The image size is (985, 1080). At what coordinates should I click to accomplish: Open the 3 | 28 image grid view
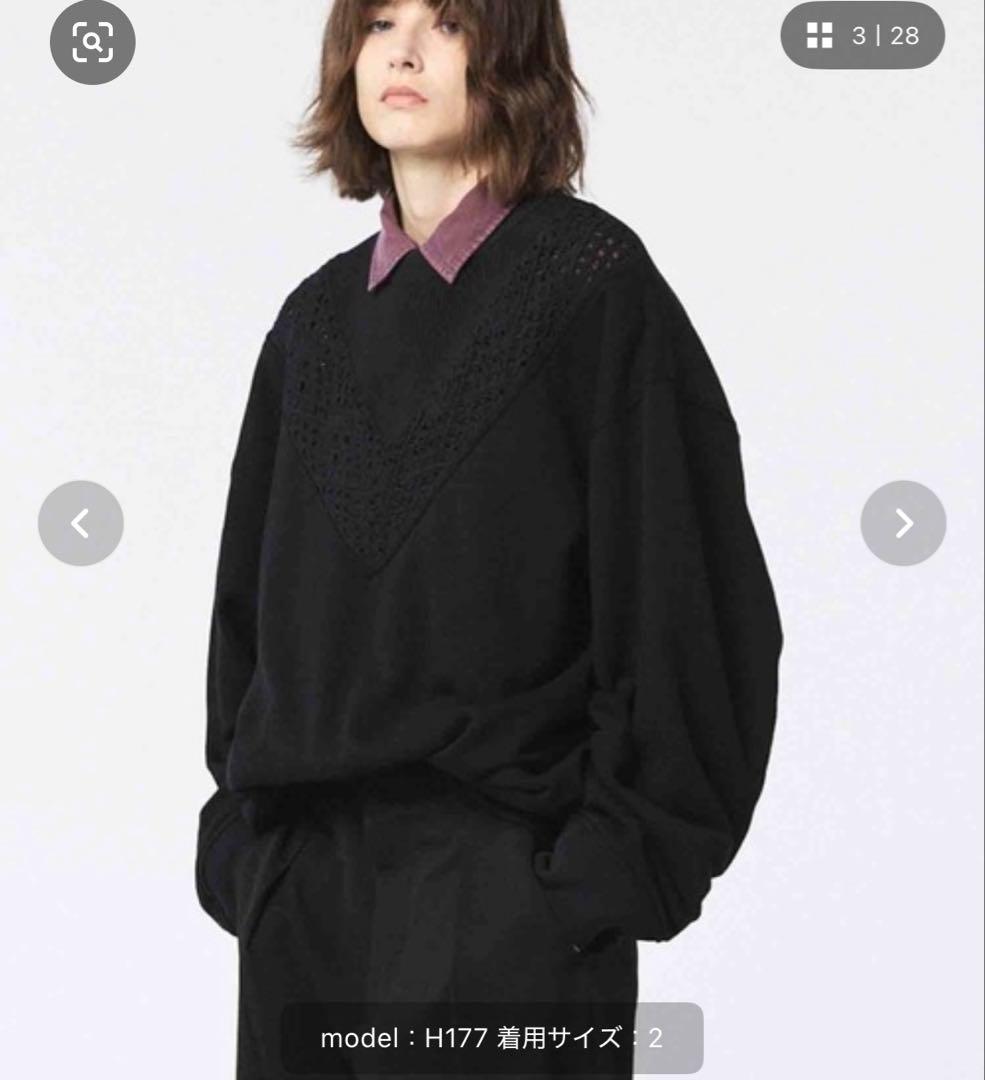click(862, 36)
